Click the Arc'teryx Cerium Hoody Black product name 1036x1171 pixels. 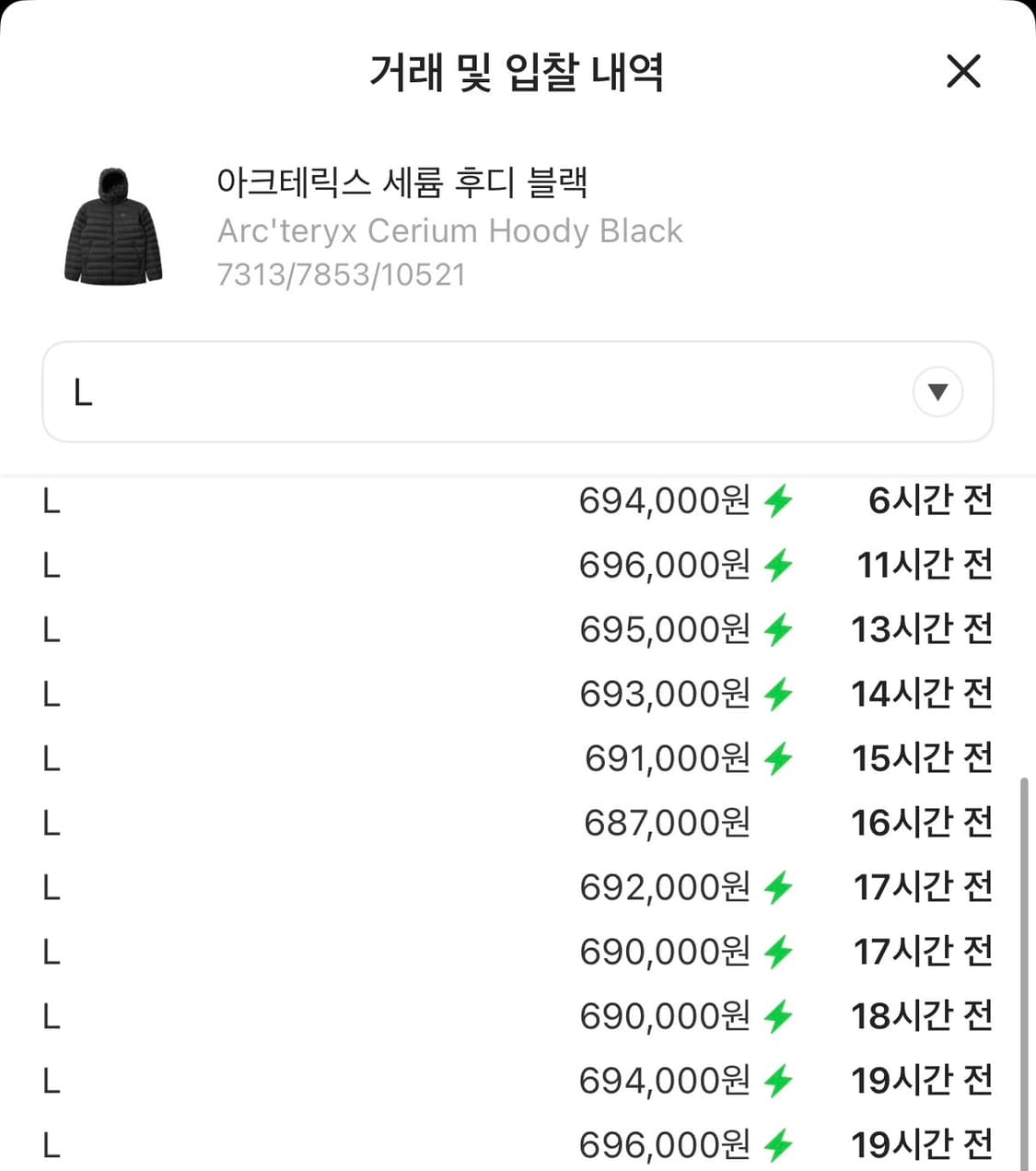(x=449, y=230)
